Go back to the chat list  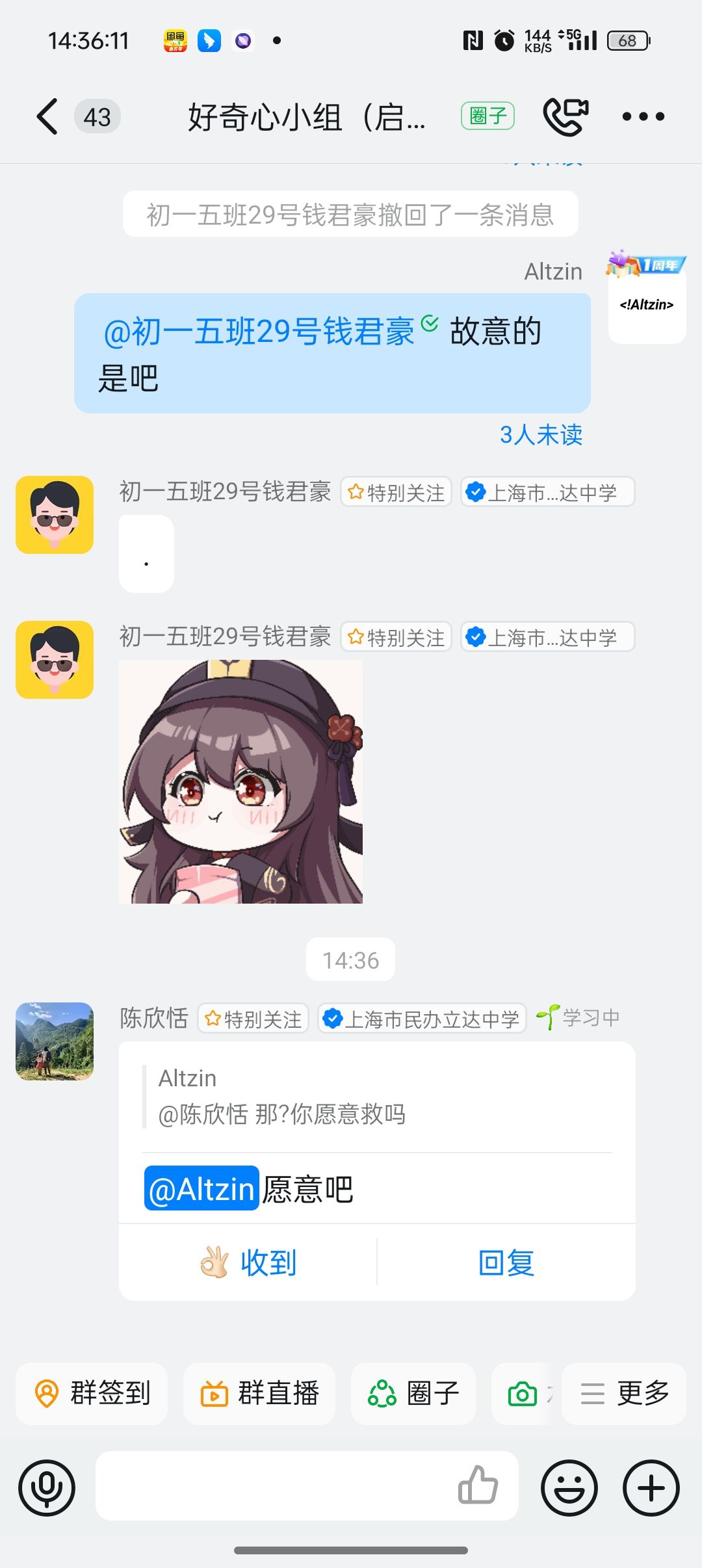(x=47, y=117)
